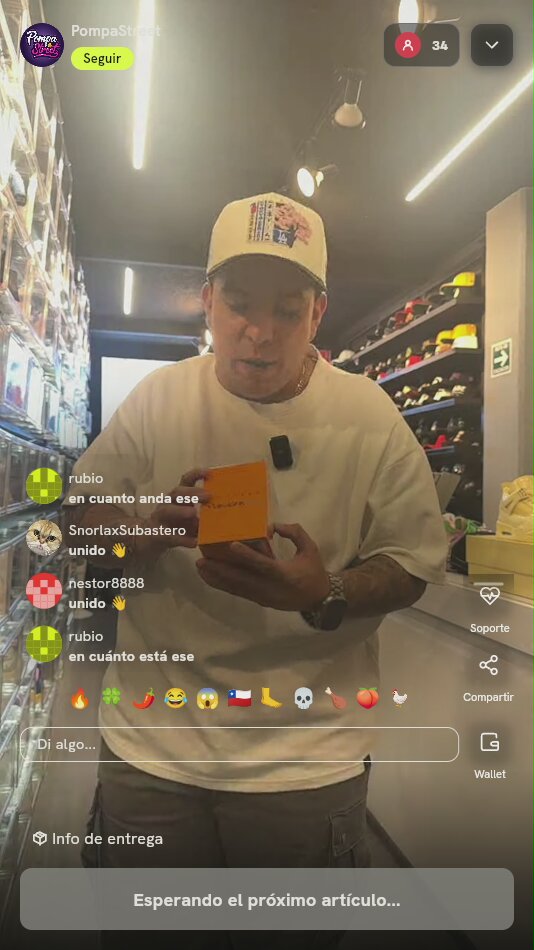The image size is (534, 950).
Task: Focus the "Di algo..." chat input
Action: [x=239, y=745]
